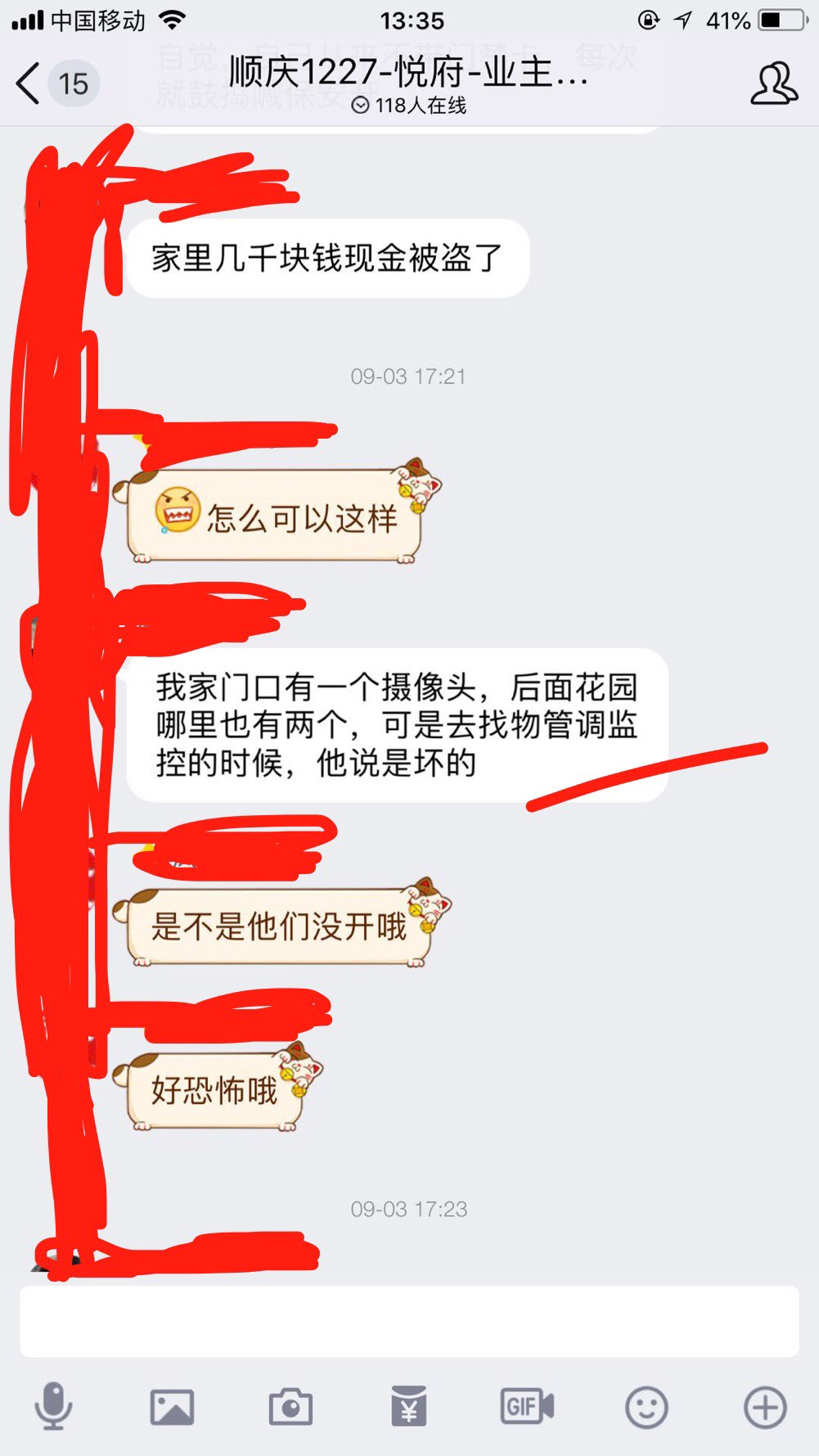Open the photo gallery picker
This screenshot has width=819, height=1456.
172,1407
